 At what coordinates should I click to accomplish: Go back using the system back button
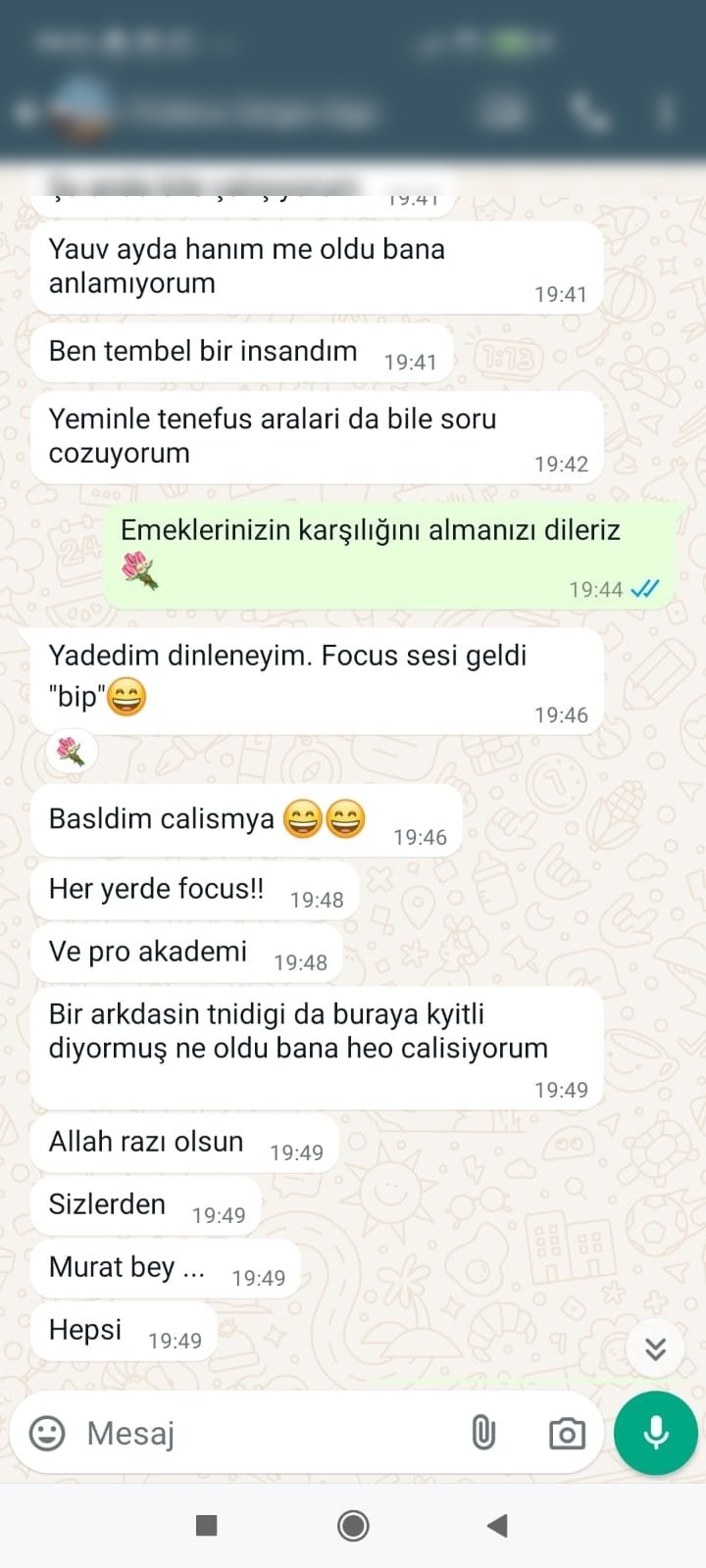click(x=497, y=1525)
